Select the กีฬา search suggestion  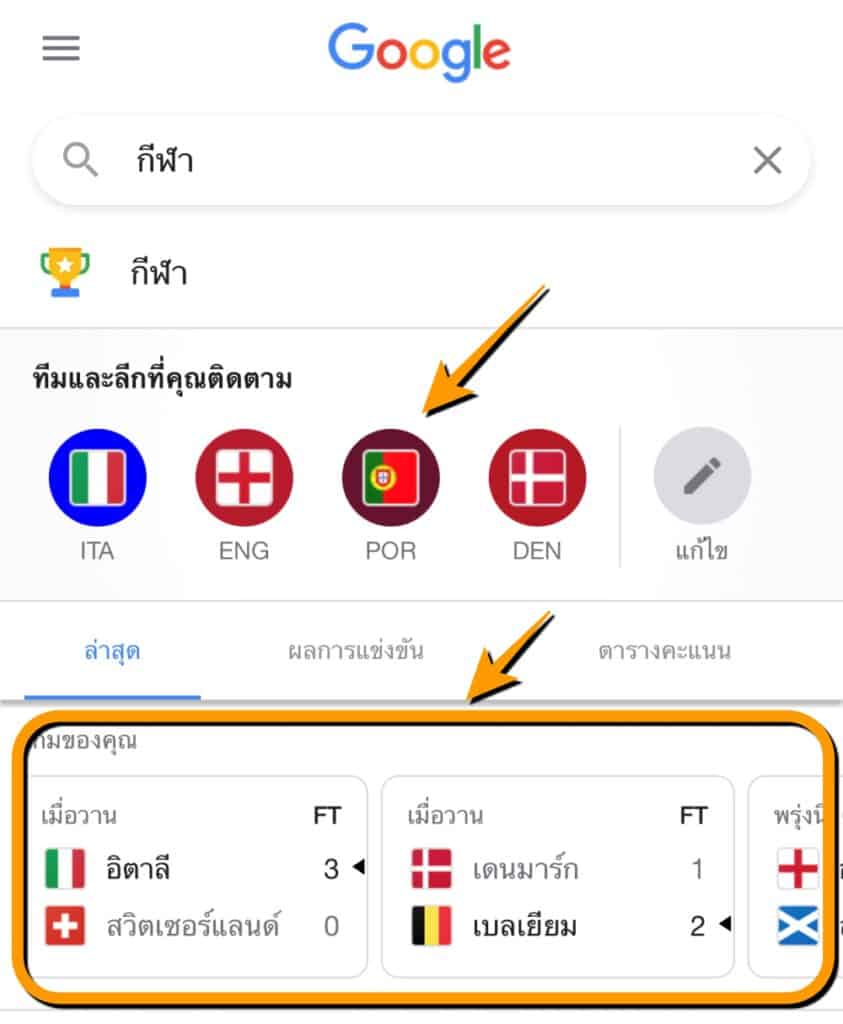(x=158, y=273)
